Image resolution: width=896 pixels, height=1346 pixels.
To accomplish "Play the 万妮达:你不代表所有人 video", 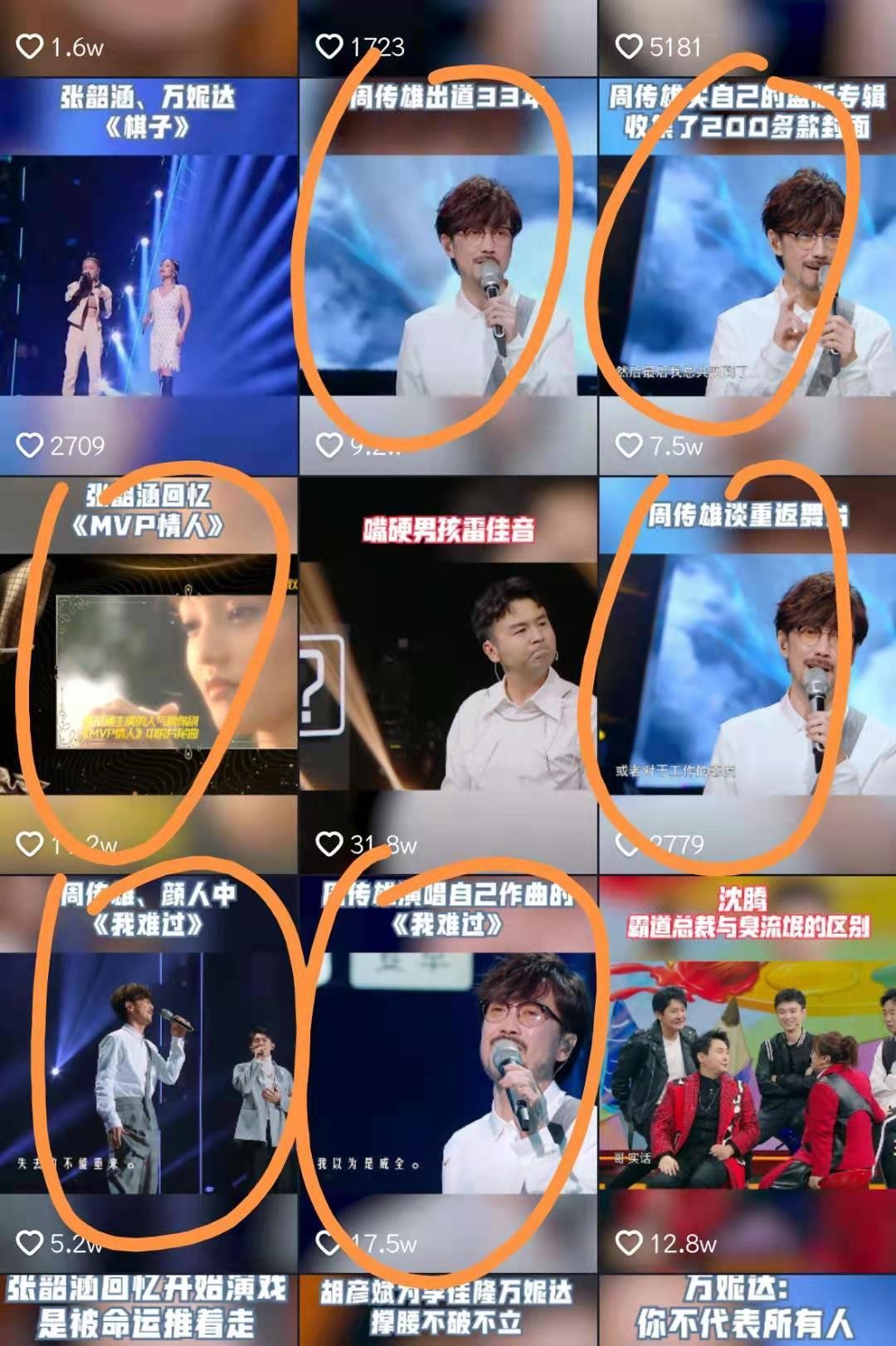I will 747,1311.
